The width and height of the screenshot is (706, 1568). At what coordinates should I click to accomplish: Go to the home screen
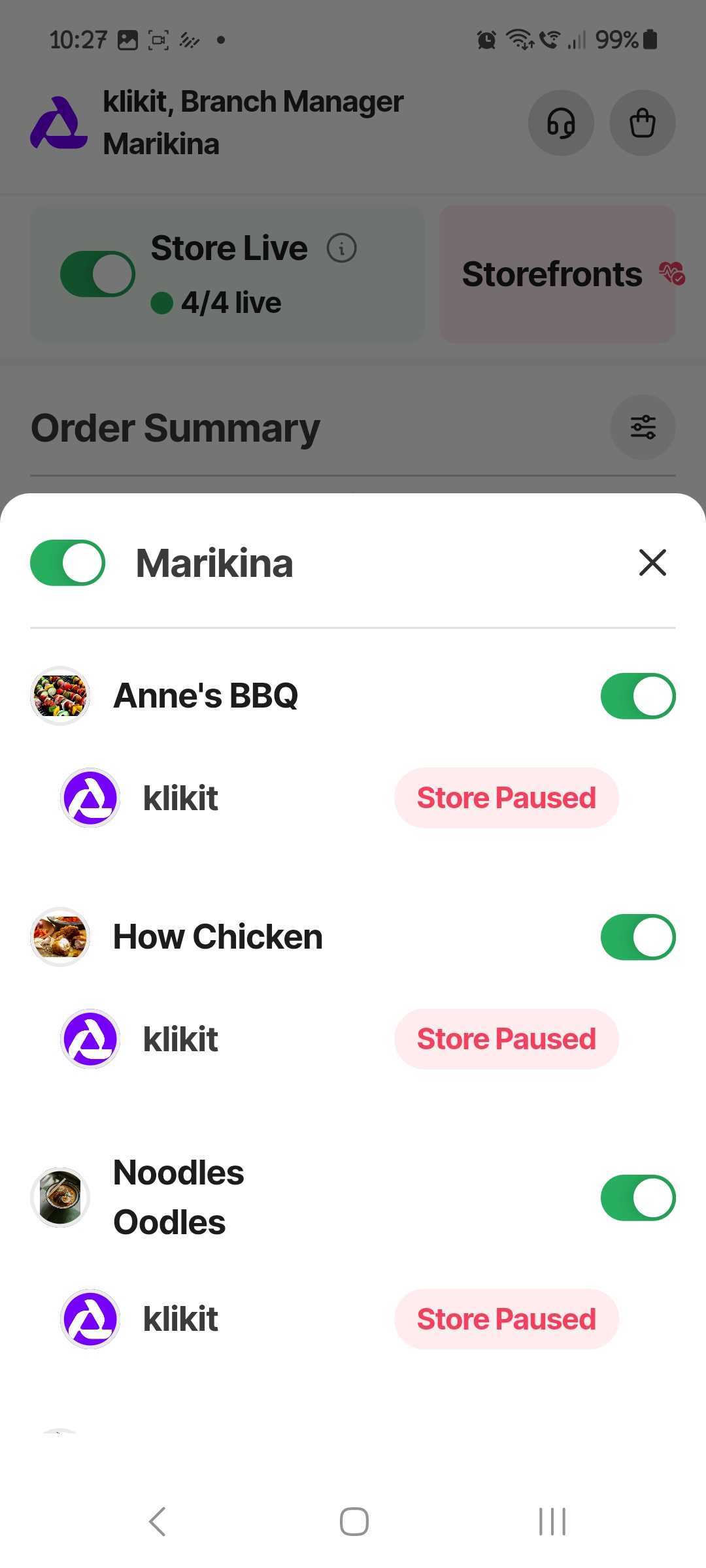[x=354, y=1522]
